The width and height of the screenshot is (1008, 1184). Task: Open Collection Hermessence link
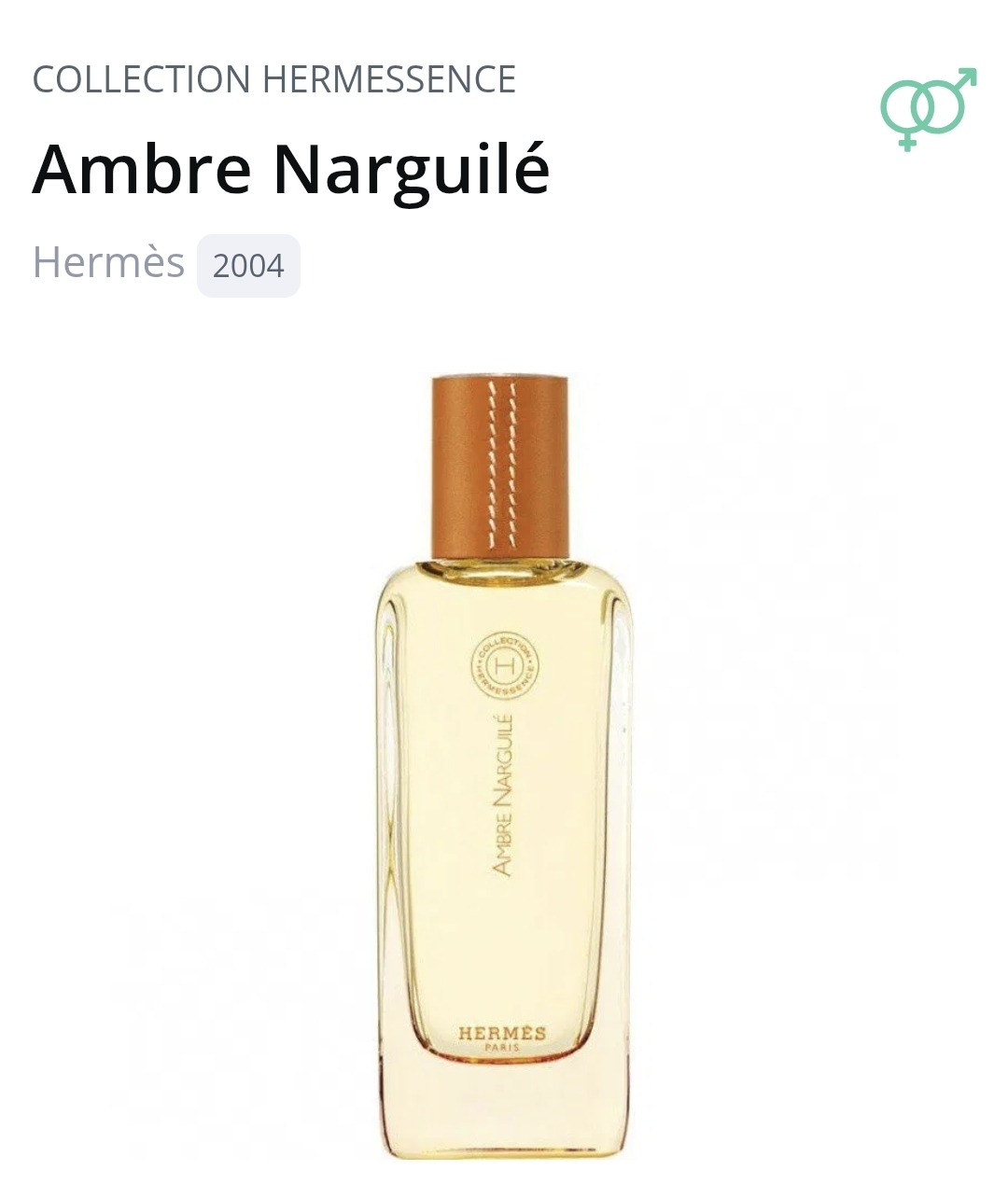[274, 79]
